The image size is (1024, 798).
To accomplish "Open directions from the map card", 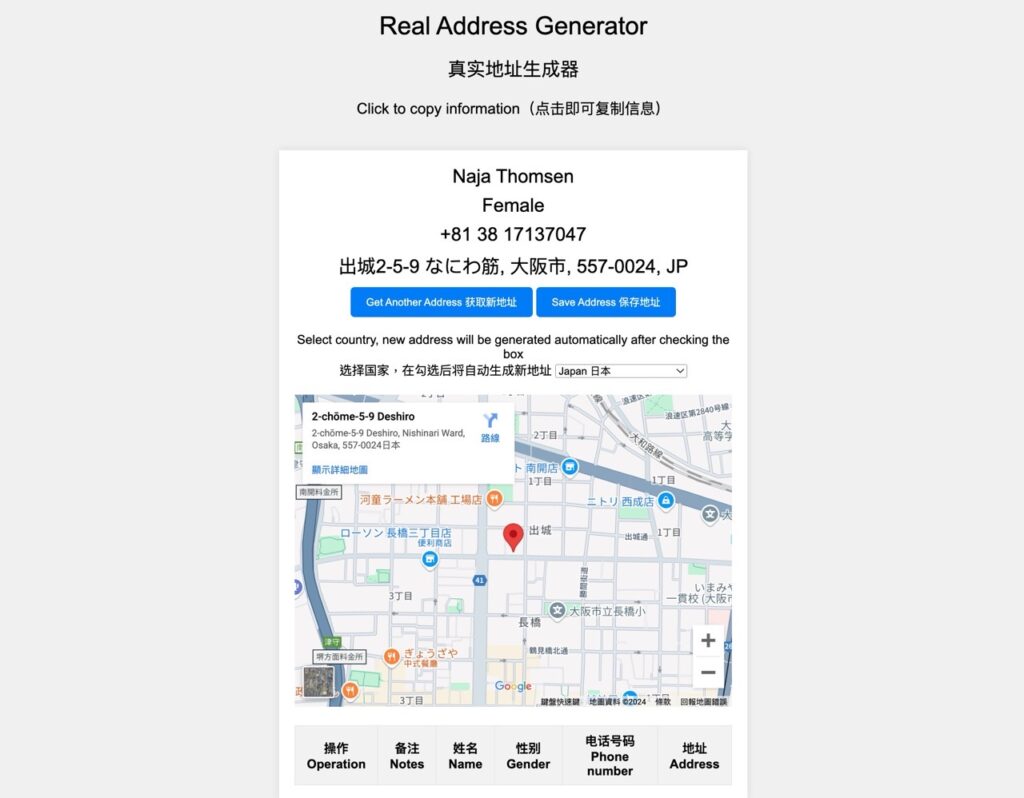I will tap(490, 427).
